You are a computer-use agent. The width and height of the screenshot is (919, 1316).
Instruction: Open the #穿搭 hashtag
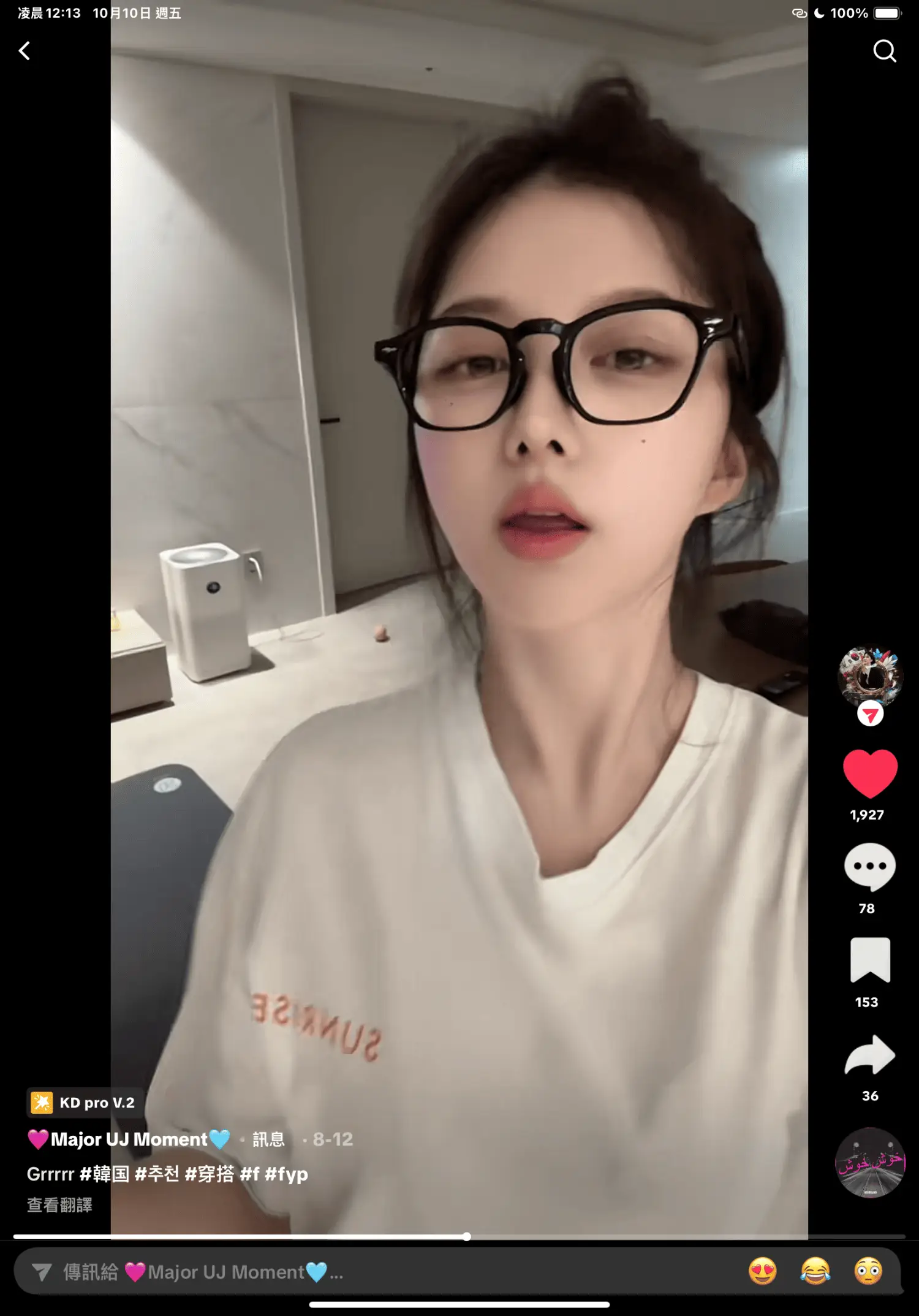point(210,1174)
